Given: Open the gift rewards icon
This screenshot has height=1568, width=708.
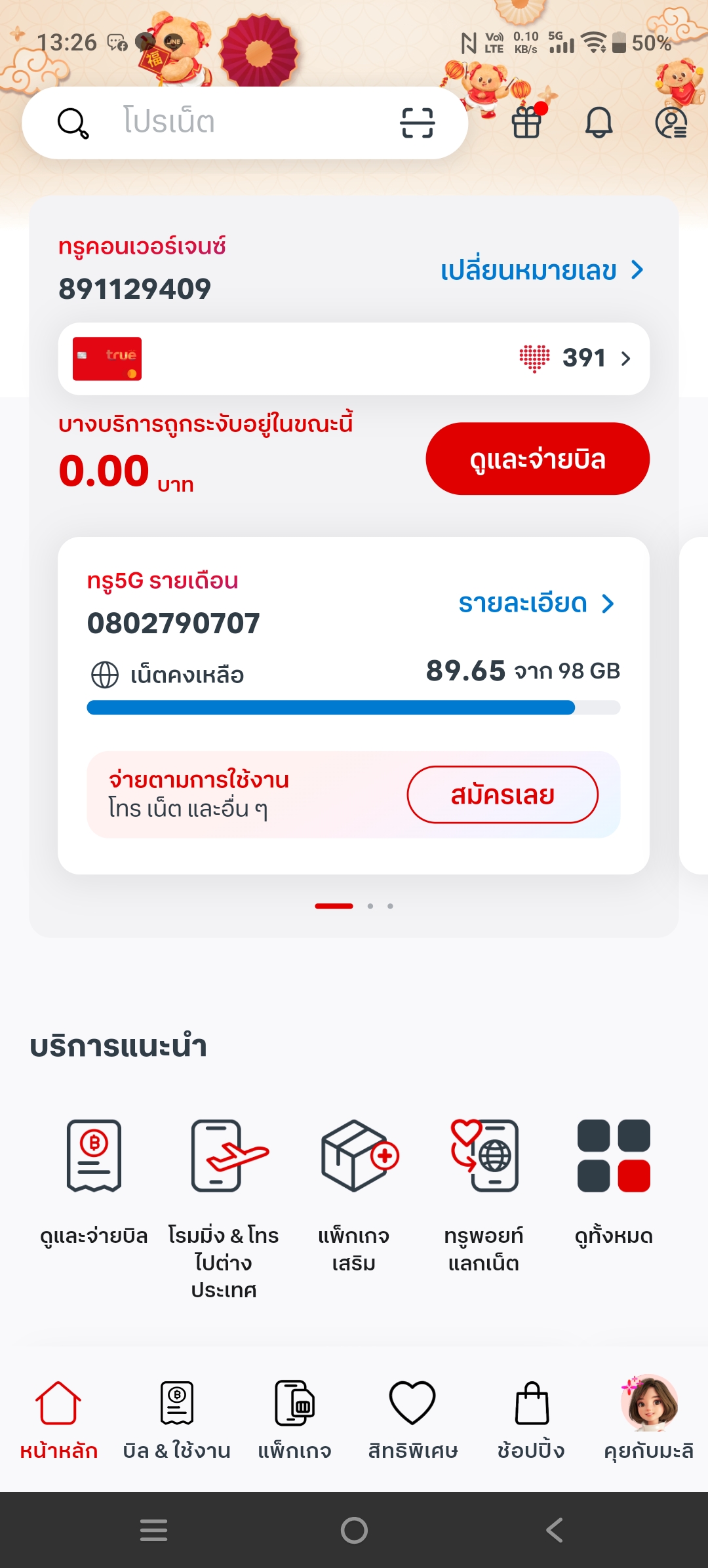Looking at the screenshot, I should [x=526, y=122].
